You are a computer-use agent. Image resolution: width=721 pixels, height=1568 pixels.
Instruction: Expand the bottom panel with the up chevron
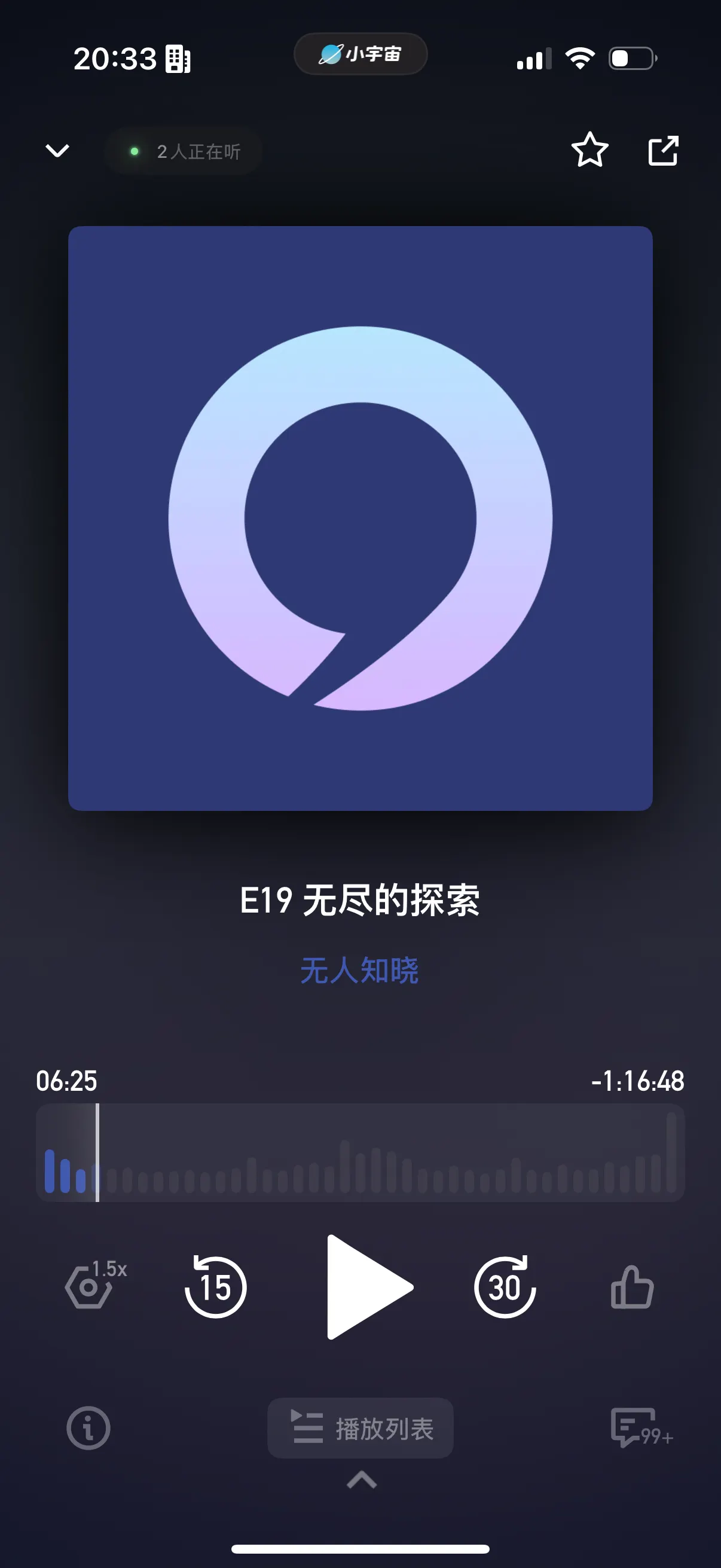[x=362, y=1479]
